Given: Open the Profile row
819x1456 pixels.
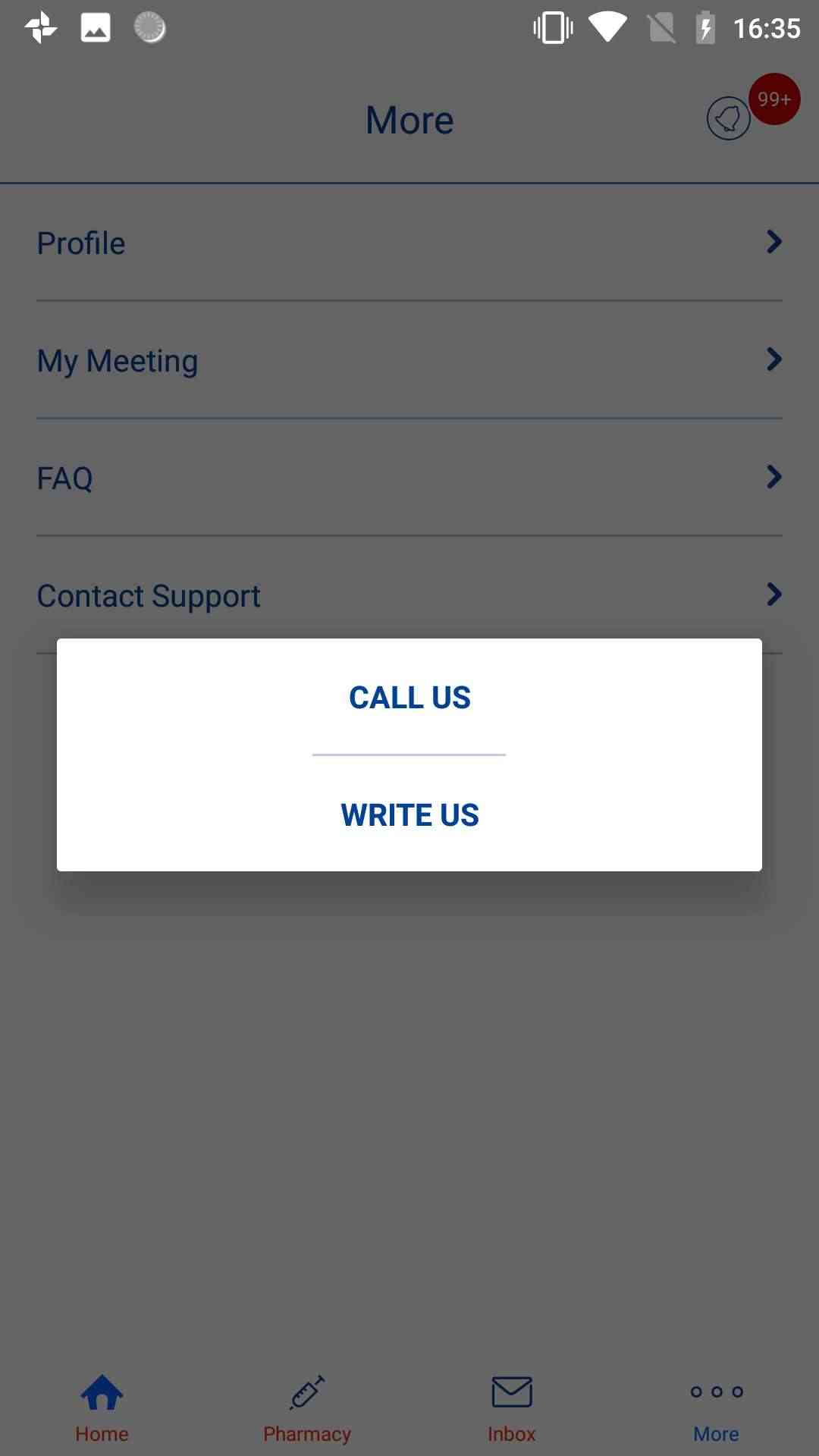Looking at the screenshot, I should (x=409, y=243).
